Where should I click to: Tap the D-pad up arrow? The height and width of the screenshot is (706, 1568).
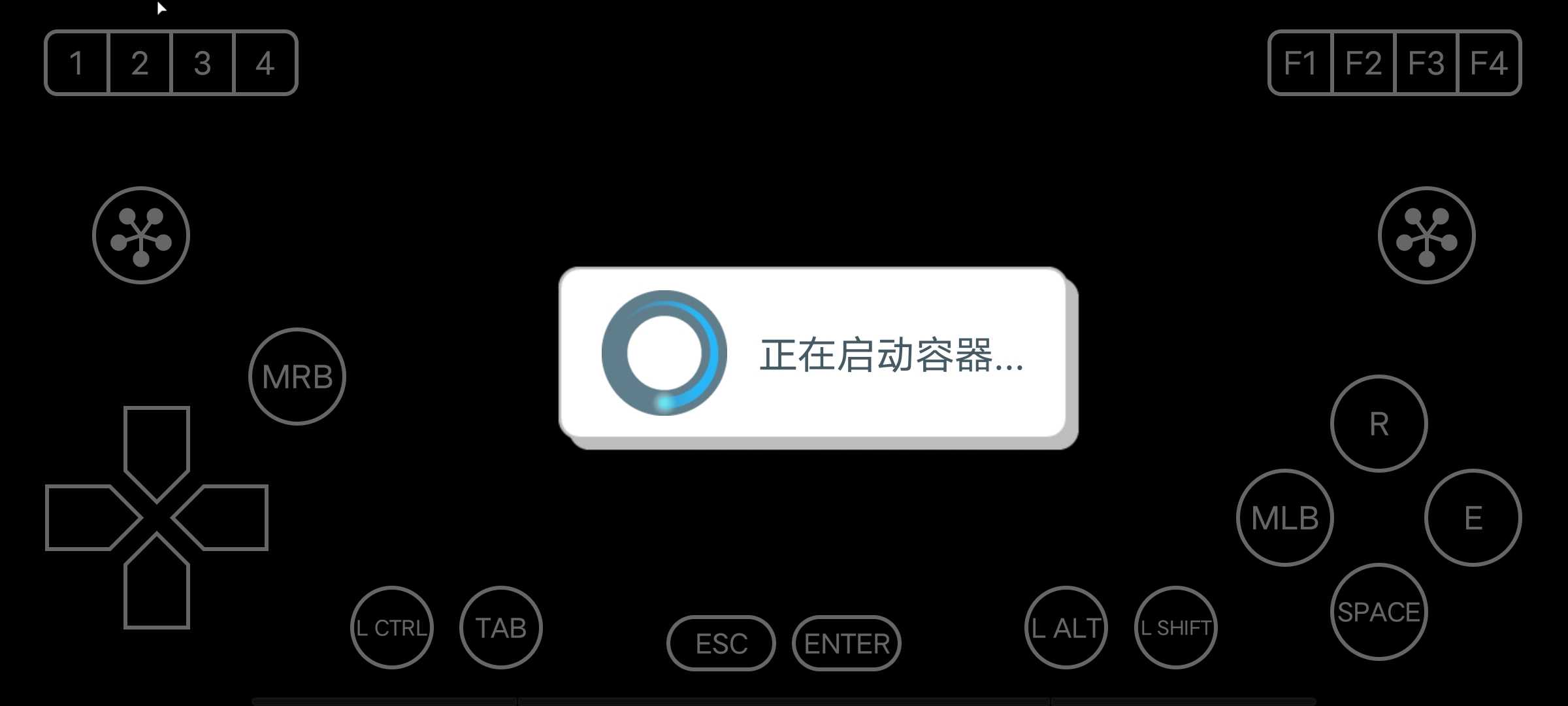[x=157, y=445]
